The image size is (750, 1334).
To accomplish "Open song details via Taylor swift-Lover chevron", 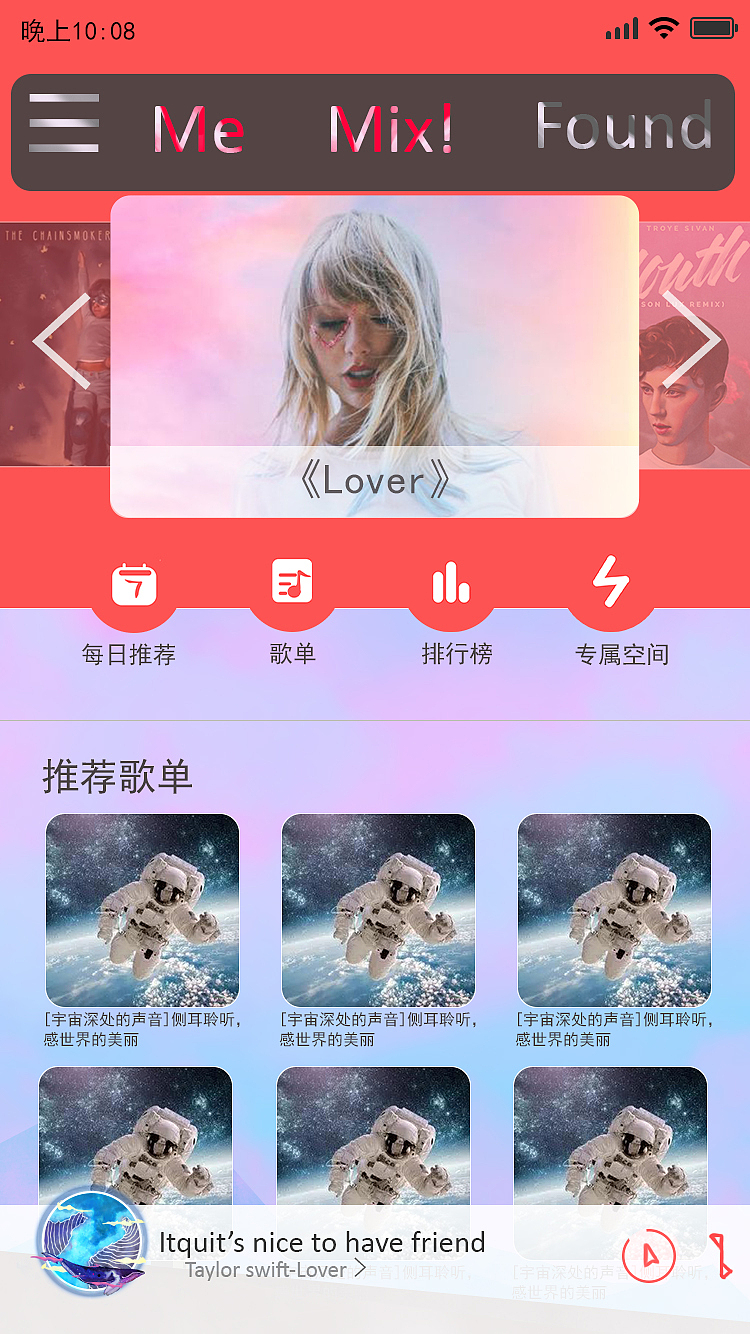I will (x=360, y=1268).
